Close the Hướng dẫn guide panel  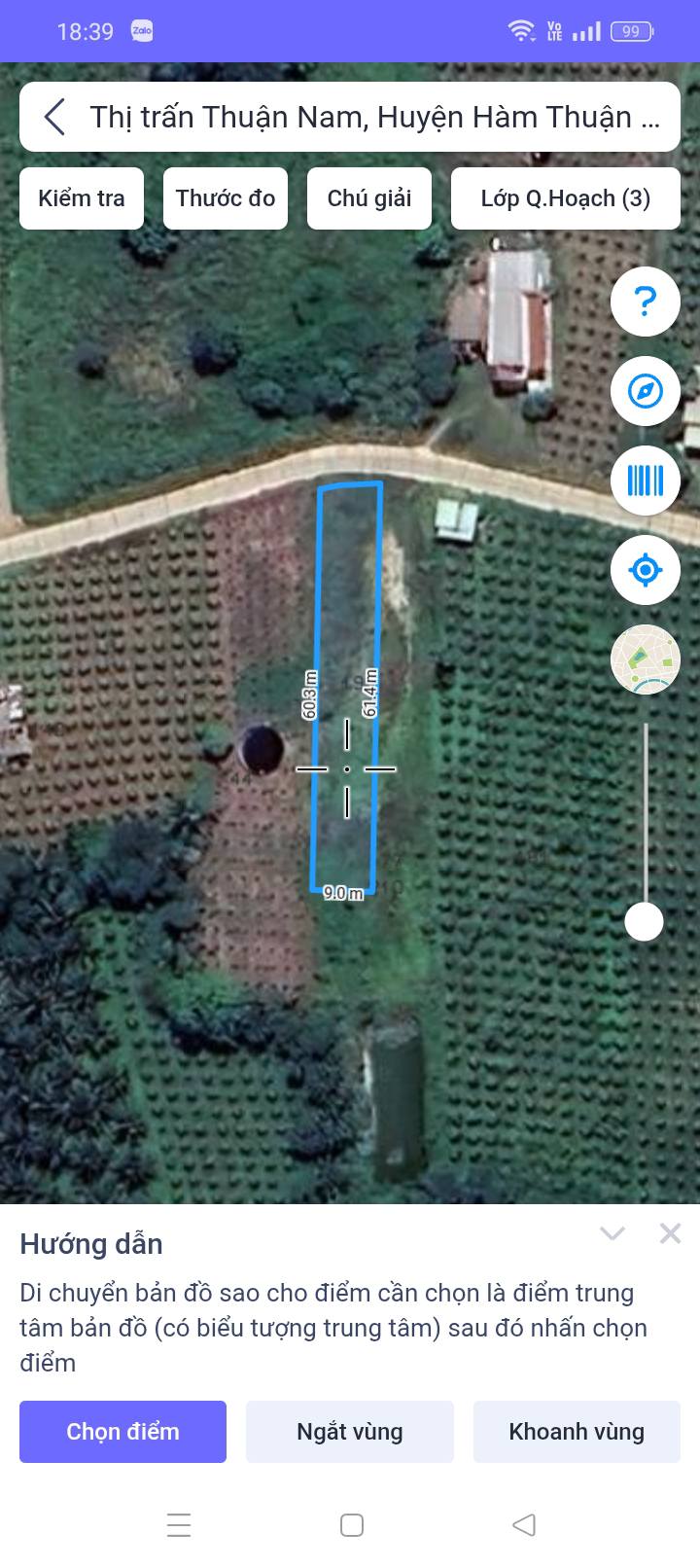tap(670, 1234)
